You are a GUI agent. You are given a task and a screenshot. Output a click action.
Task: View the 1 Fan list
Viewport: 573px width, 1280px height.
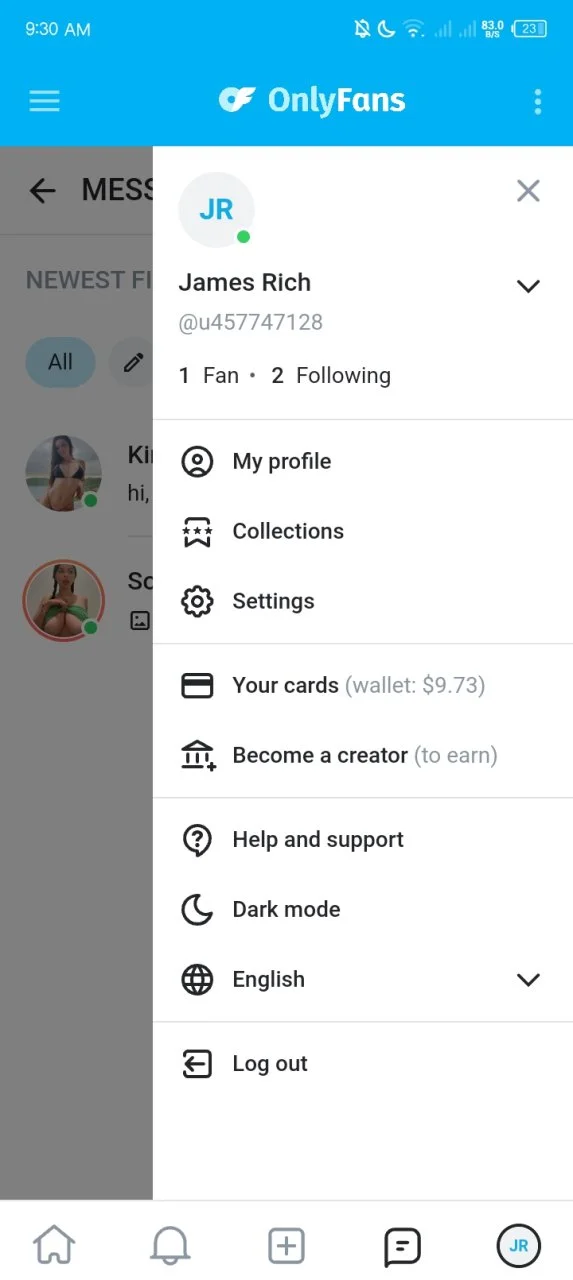pyautogui.click(x=209, y=376)
